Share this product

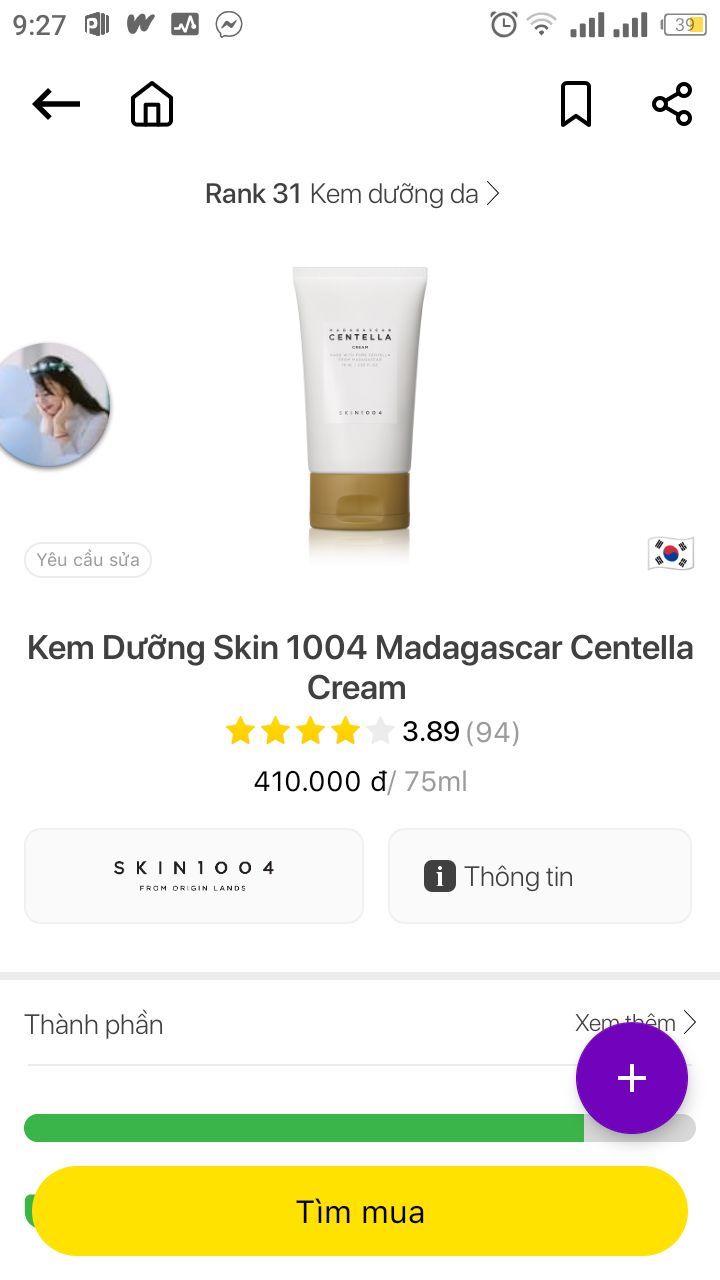tap(672, 104)
